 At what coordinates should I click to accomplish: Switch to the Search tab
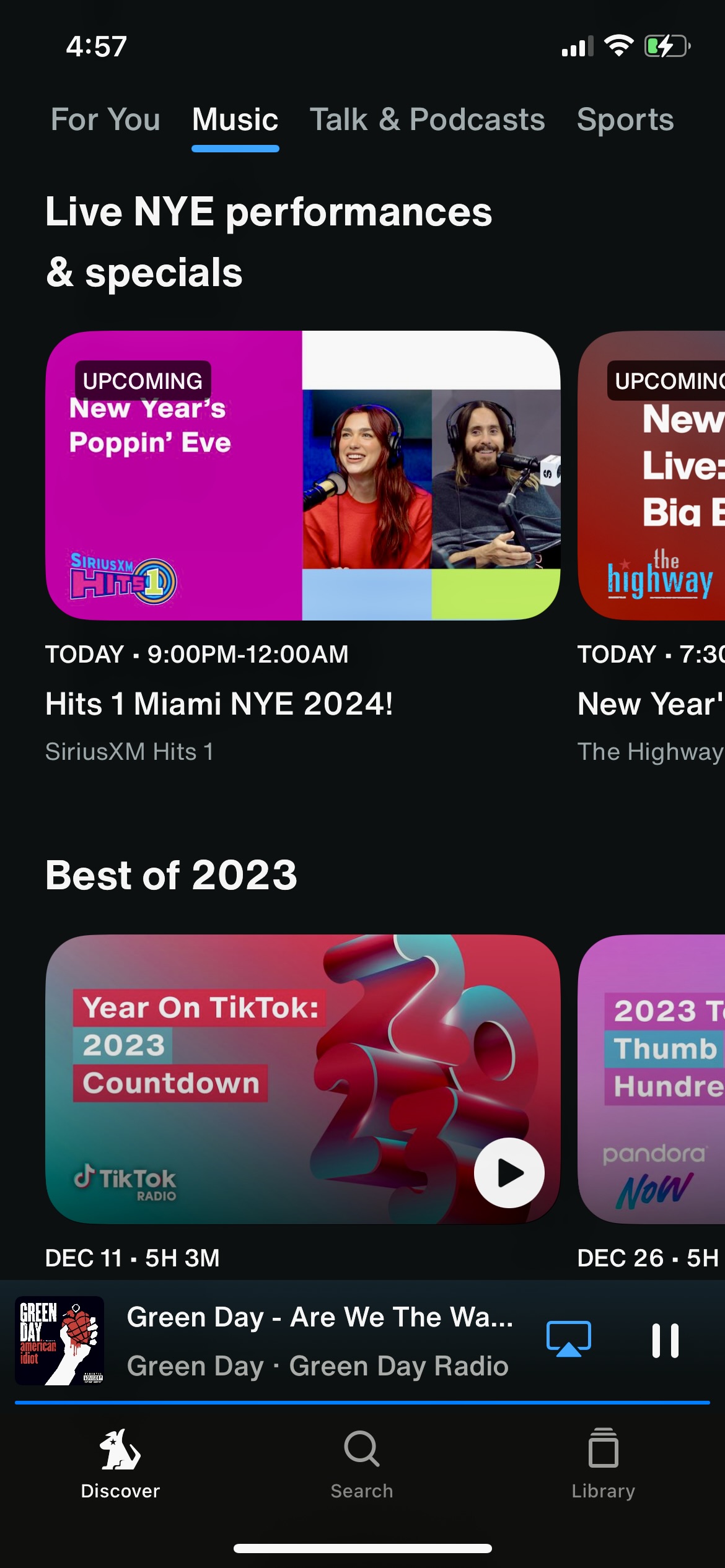362,1465
